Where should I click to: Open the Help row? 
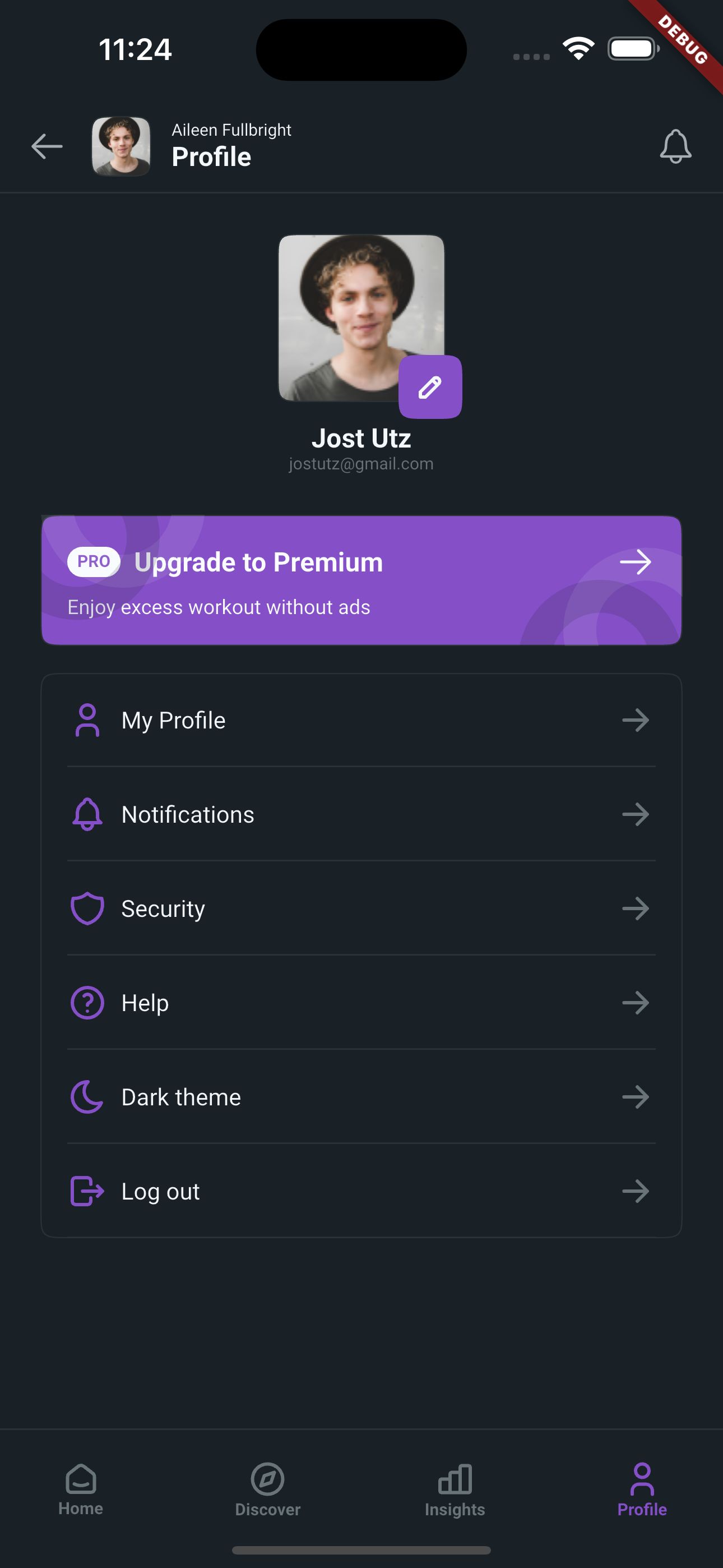click(x=361, y=1003)
